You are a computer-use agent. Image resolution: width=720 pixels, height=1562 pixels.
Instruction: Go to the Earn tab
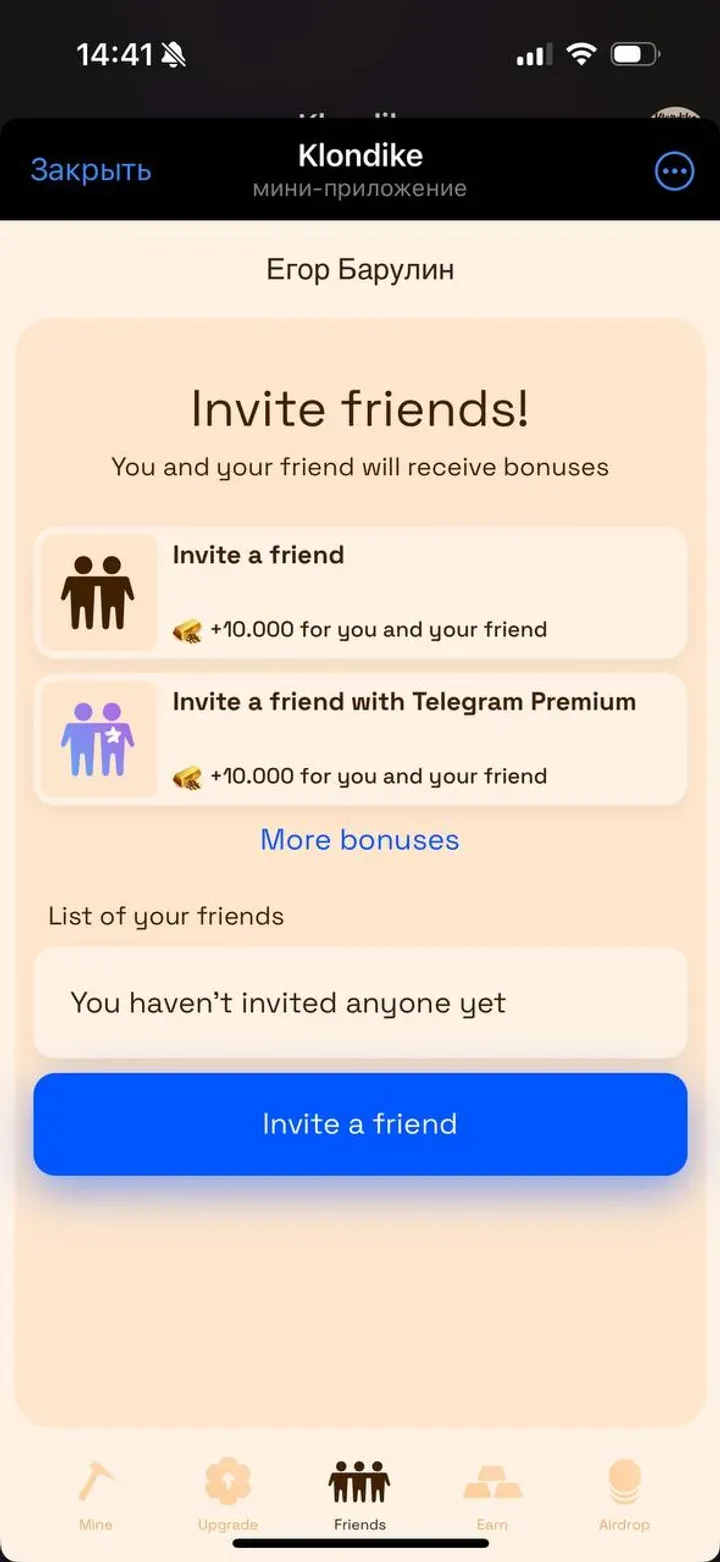tap(492, 1494)
